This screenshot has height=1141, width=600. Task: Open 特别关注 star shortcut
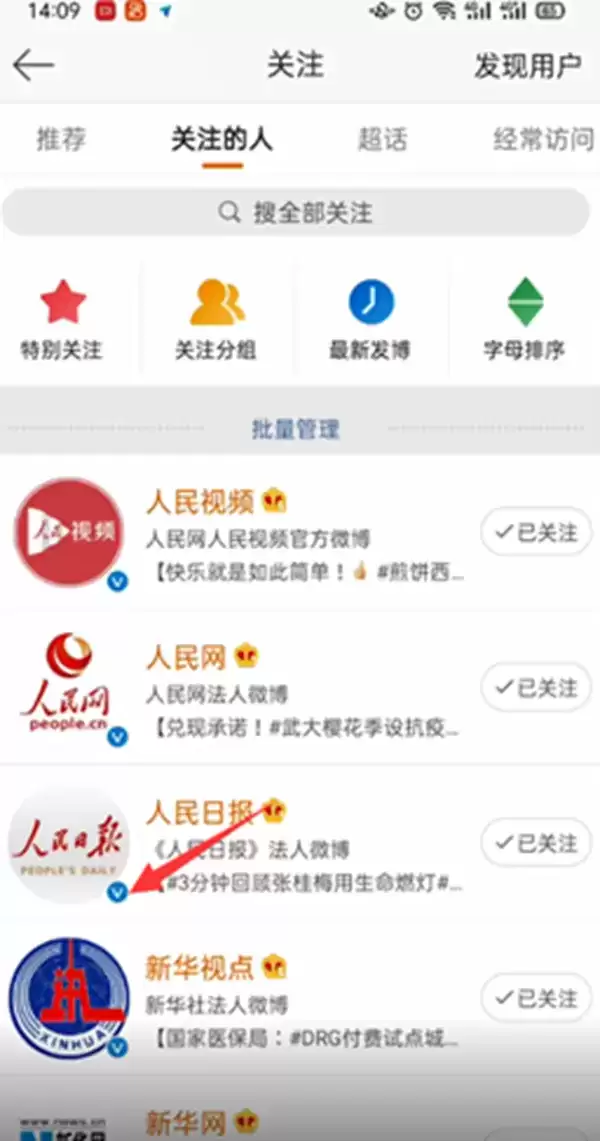[62, 320]
